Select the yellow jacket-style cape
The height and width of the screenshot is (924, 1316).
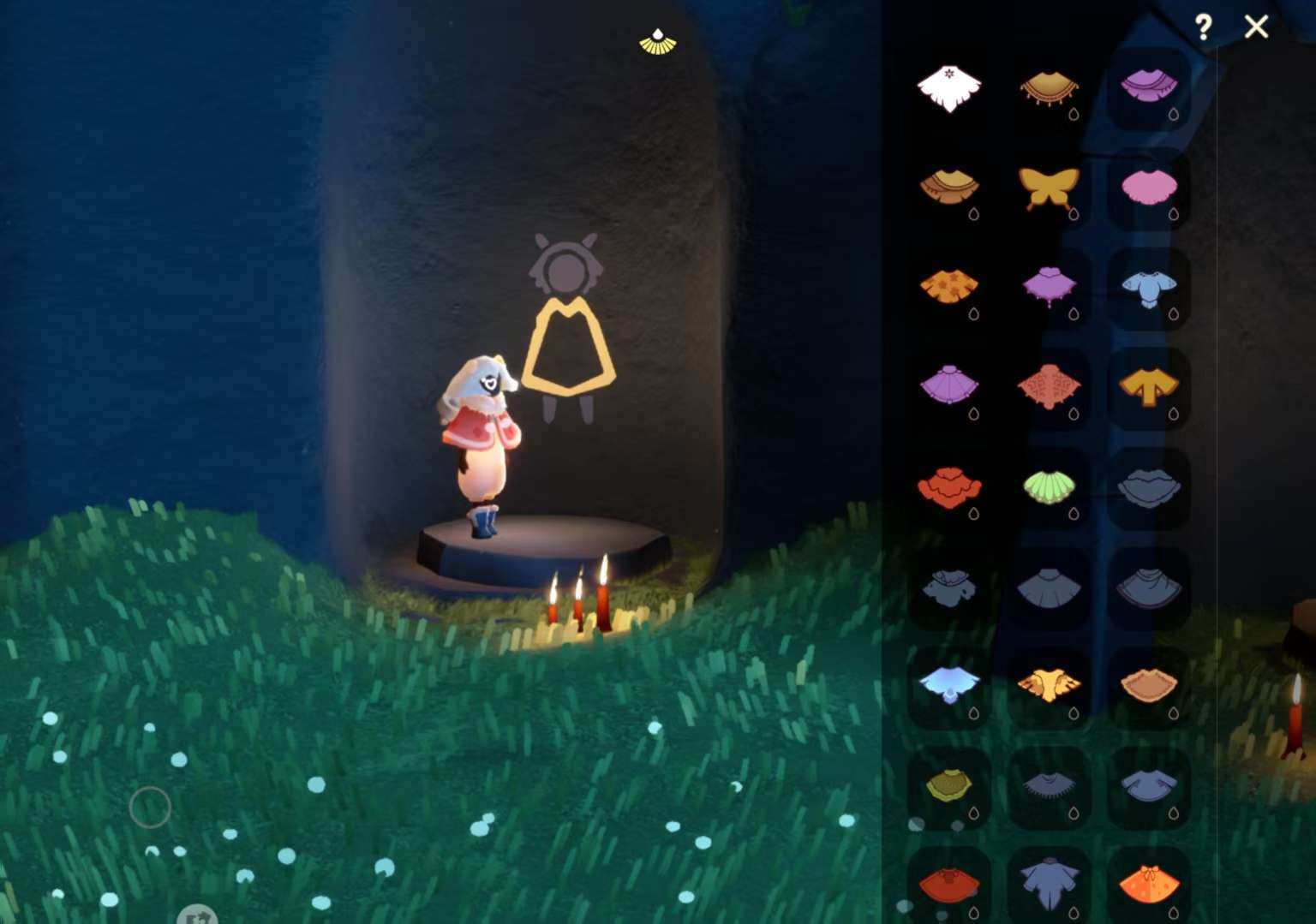1148,387
